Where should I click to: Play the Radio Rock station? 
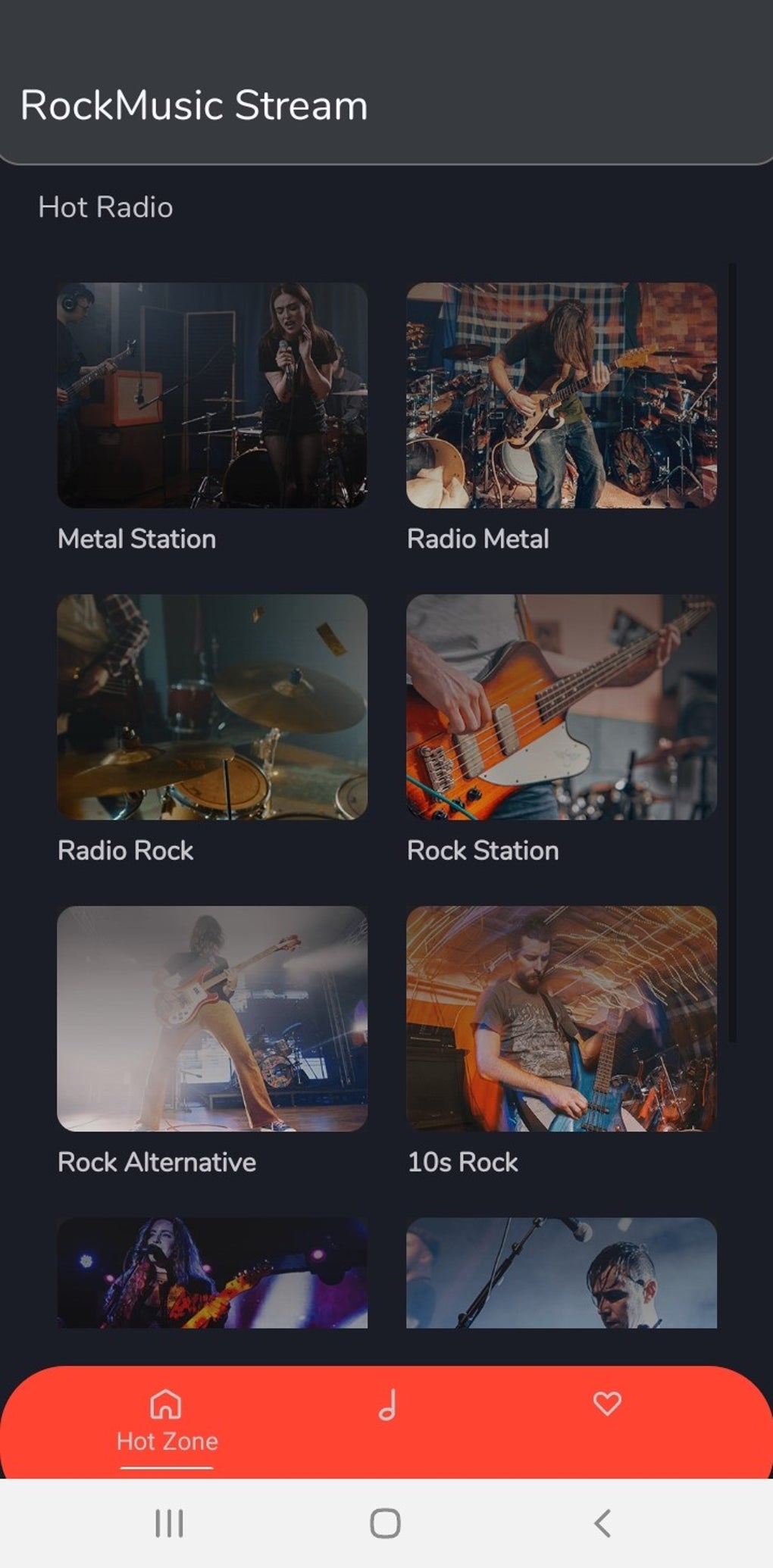tap(212, 707)
